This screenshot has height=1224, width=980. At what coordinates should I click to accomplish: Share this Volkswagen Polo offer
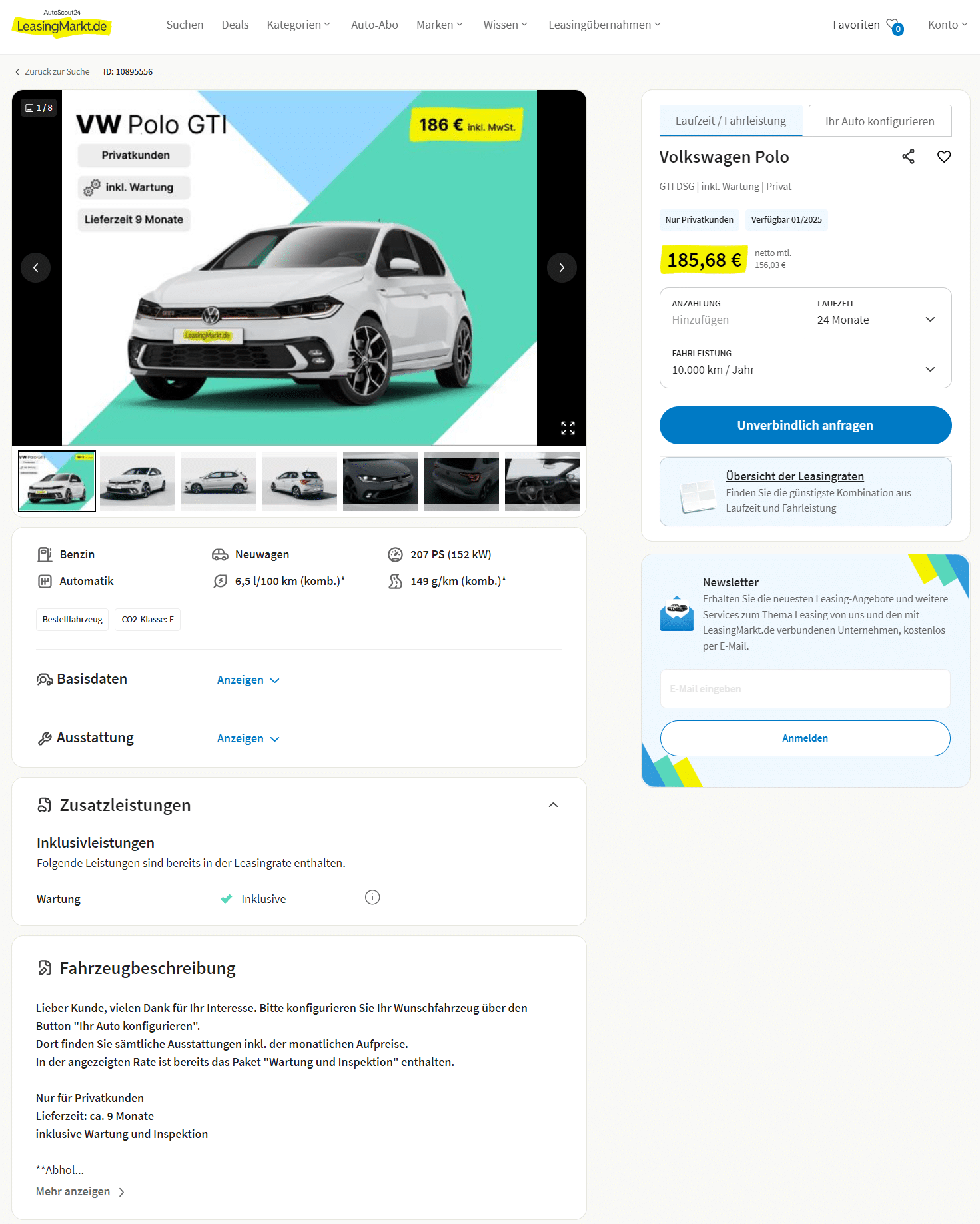(908, 157)
